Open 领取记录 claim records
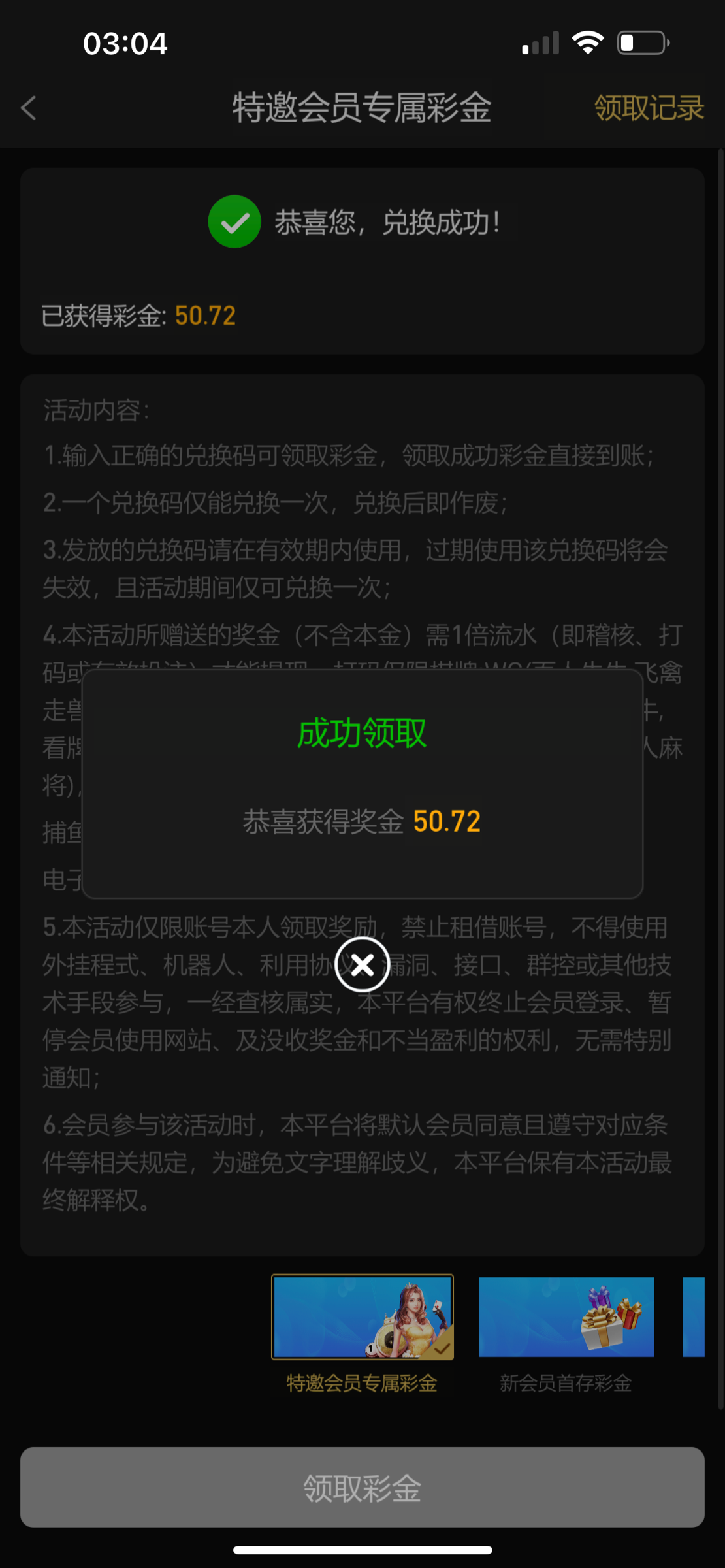The height and width of the screenshot is (1568, 725). [x=649, y=108]
